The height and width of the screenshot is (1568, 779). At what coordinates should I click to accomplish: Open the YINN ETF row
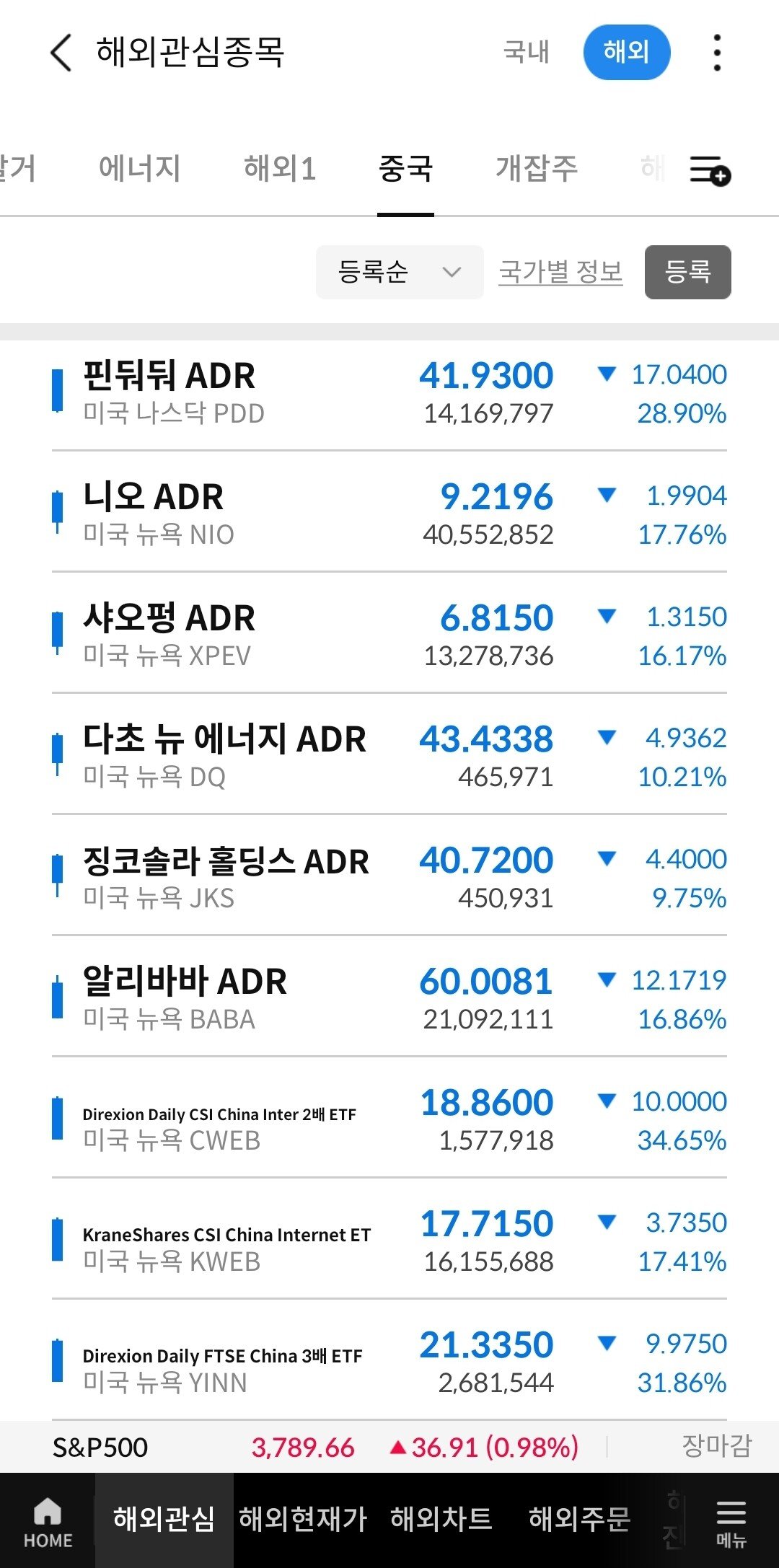pos(389,1362)
